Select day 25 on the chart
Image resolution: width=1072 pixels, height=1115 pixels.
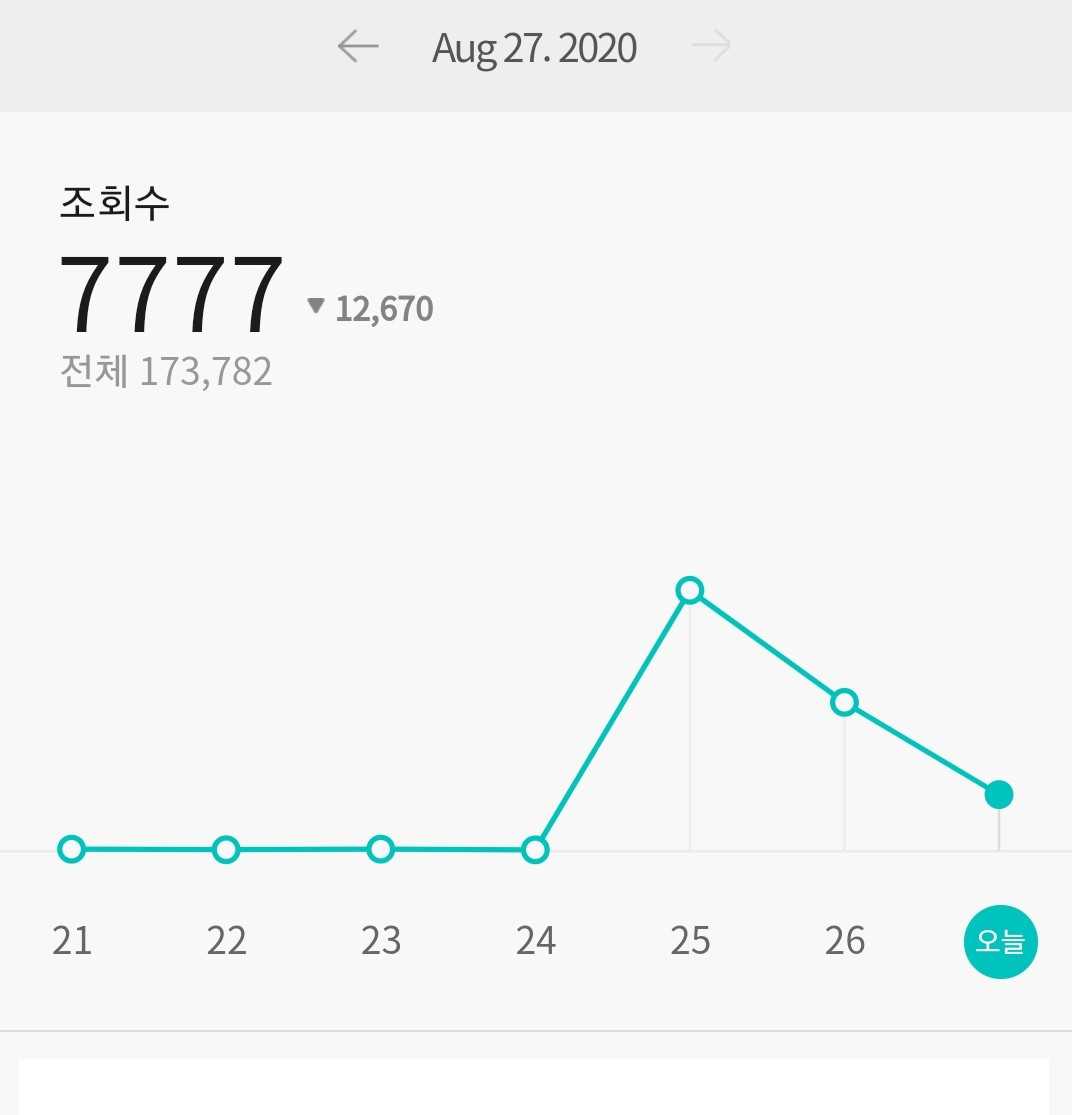coord(690,940)
